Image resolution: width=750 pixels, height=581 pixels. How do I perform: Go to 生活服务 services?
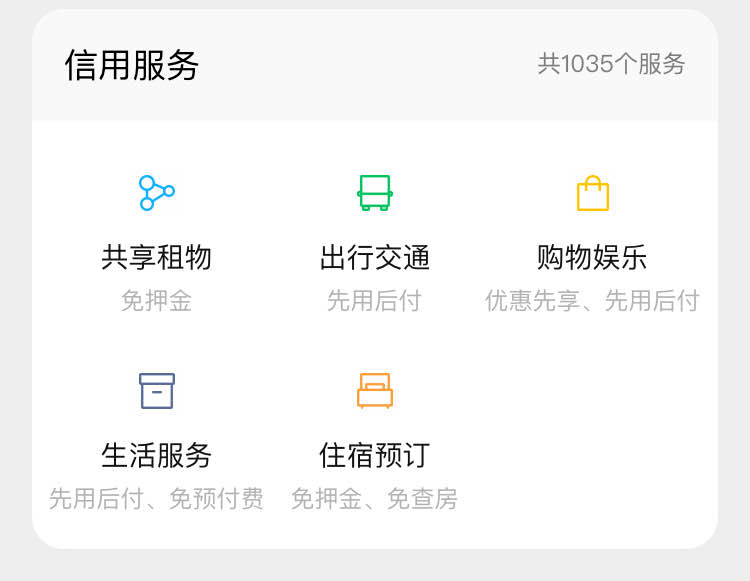coord(156,438)
